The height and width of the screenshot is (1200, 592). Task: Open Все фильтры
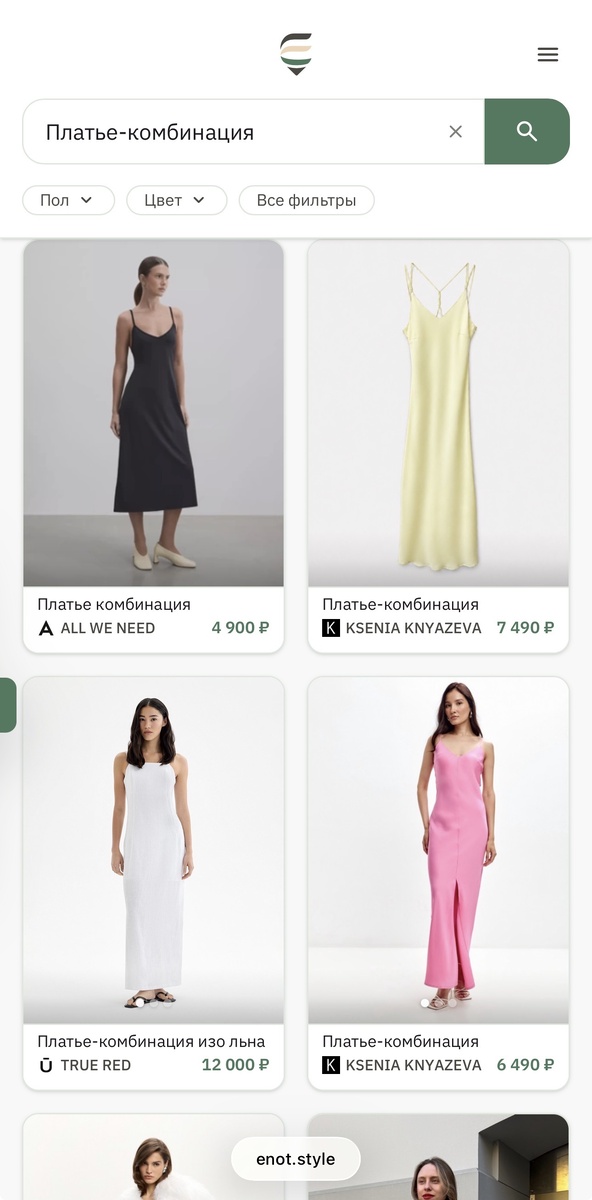[x=306, y=200]
